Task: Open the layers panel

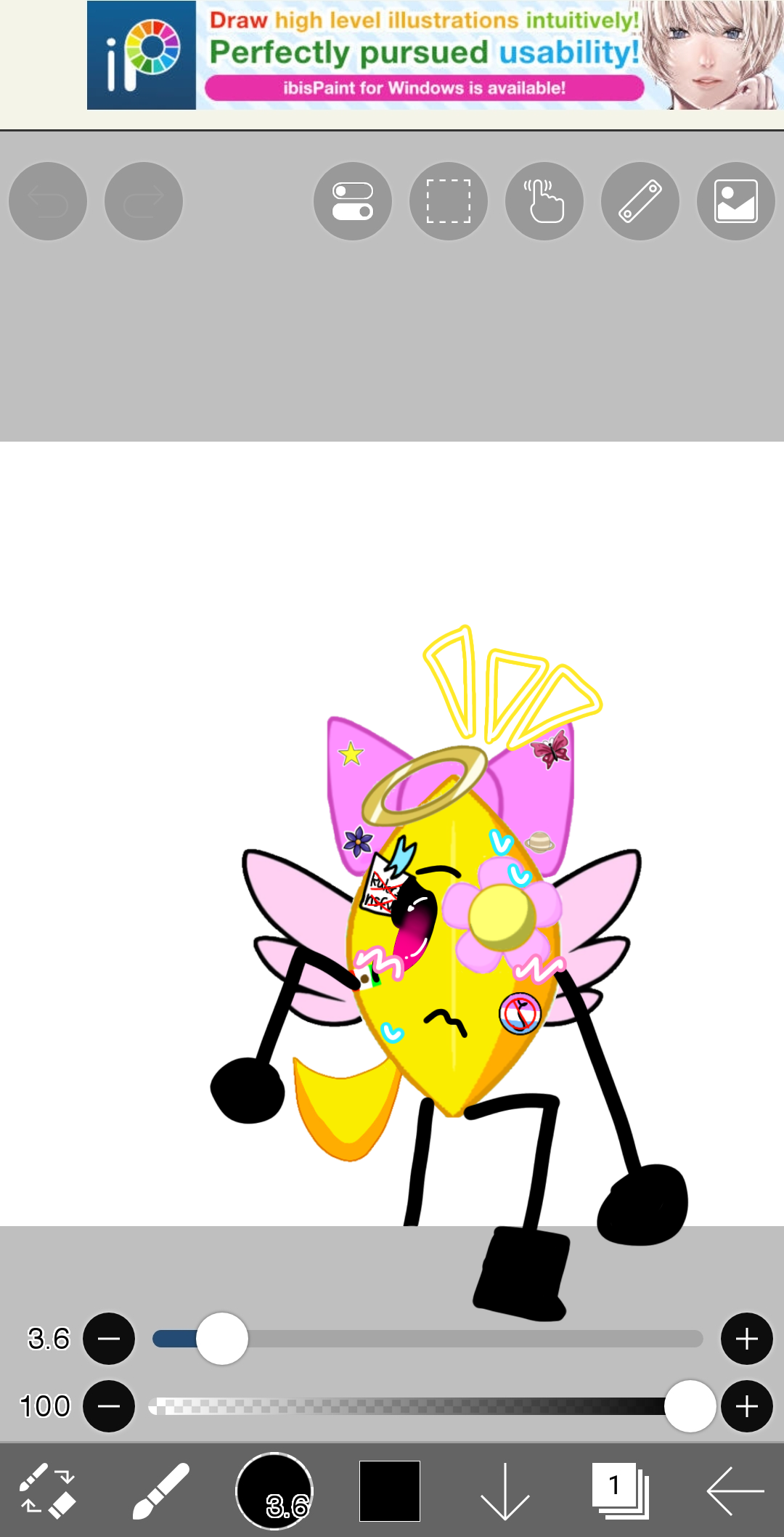Action: coord(621,1491)
